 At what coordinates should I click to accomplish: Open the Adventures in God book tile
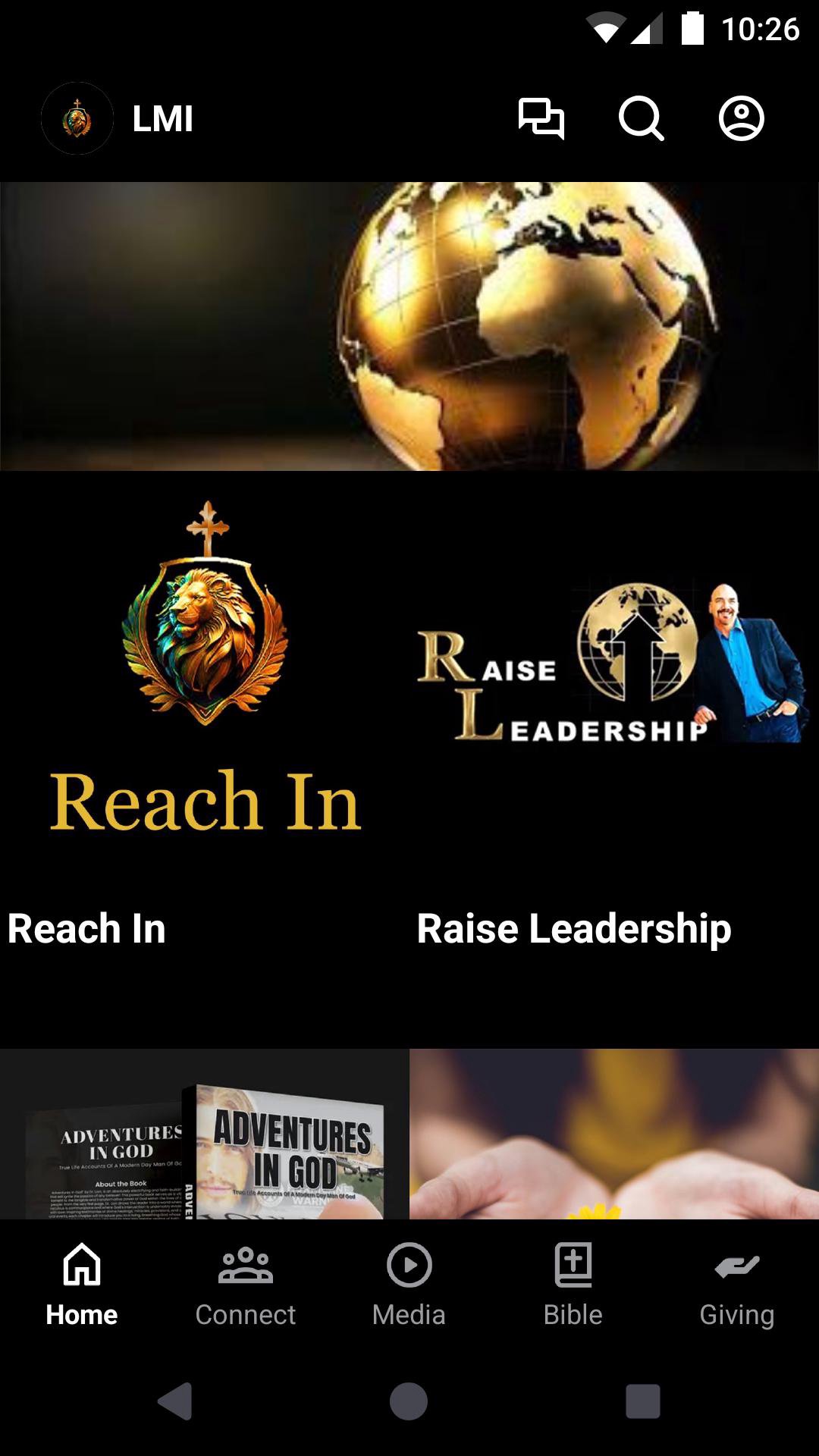click(x=205, y=1134)
